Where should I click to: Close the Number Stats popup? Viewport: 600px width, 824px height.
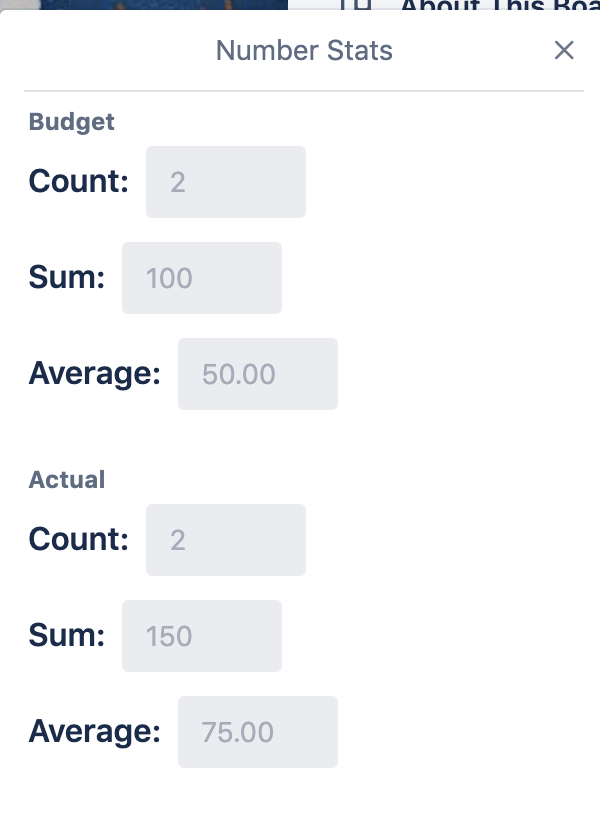click(x=564, y=50)
